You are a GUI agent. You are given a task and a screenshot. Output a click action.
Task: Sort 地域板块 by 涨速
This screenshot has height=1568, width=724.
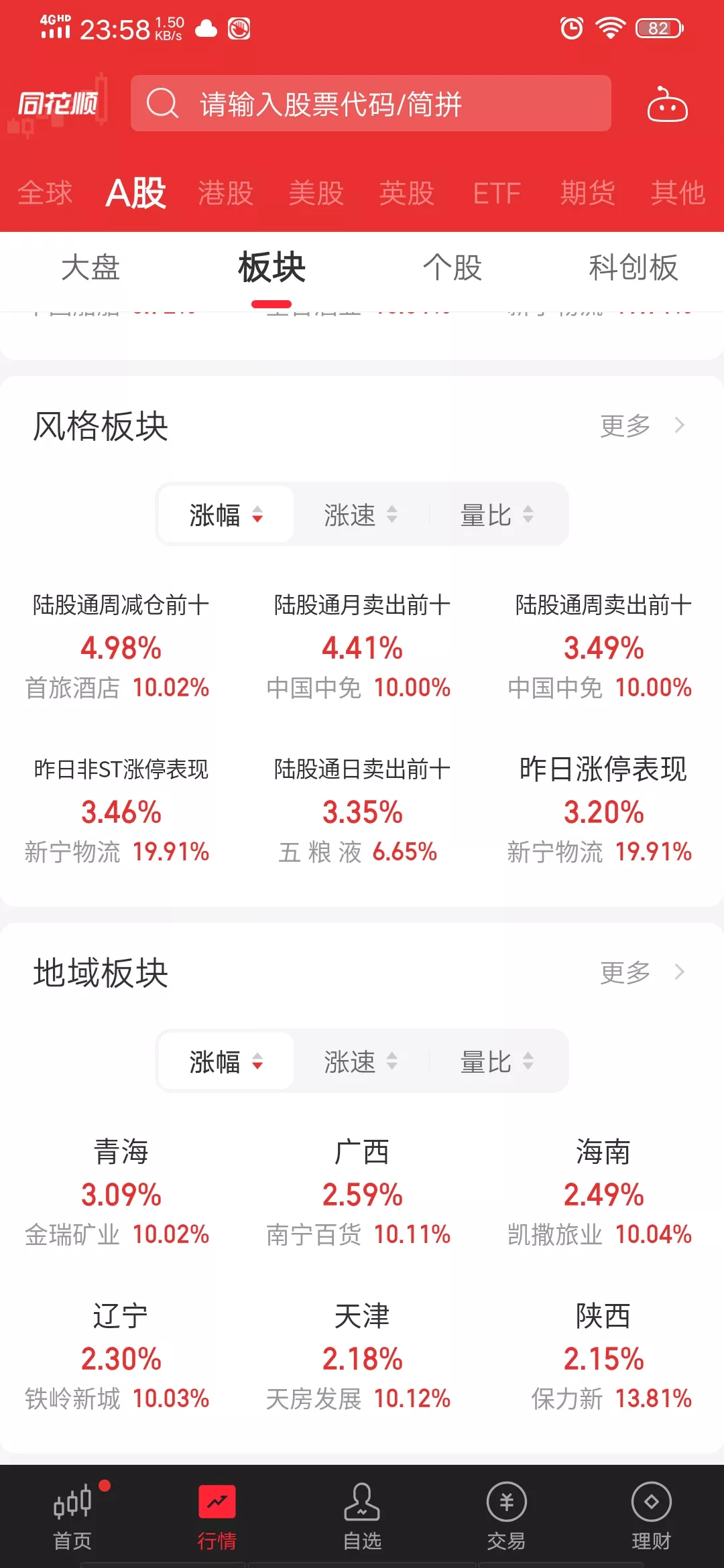pyautogui.click(x=361, y=1061)
